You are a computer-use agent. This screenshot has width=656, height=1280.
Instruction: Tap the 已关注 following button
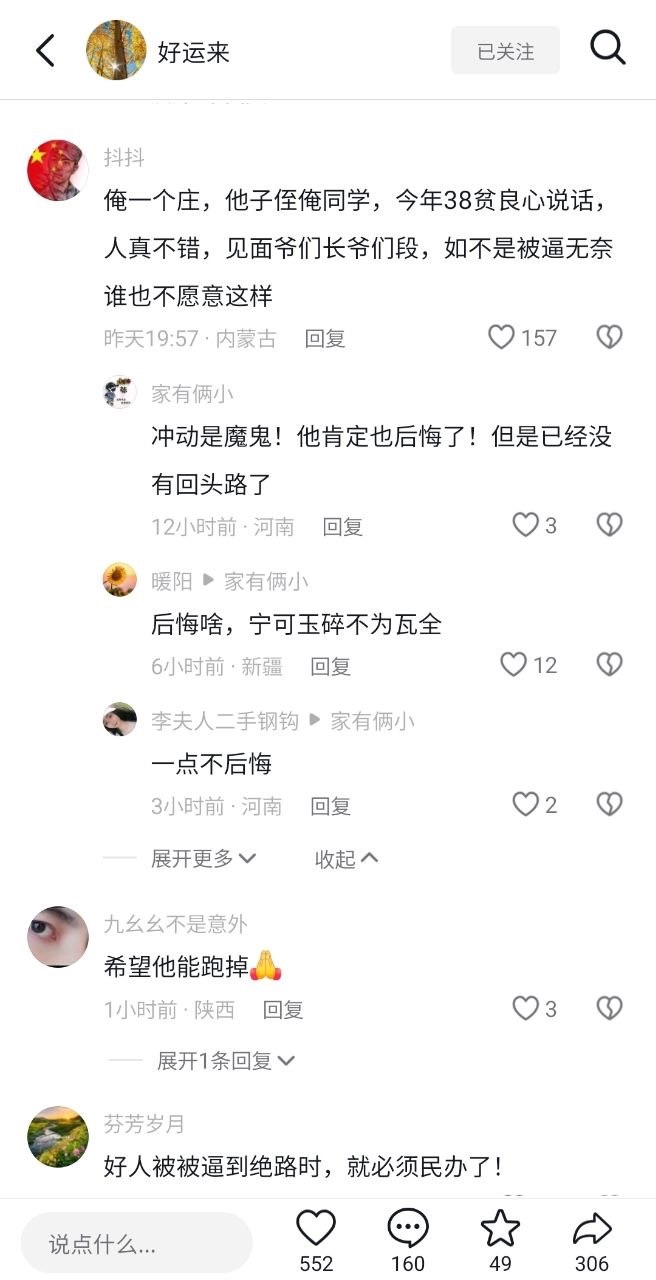505,51
